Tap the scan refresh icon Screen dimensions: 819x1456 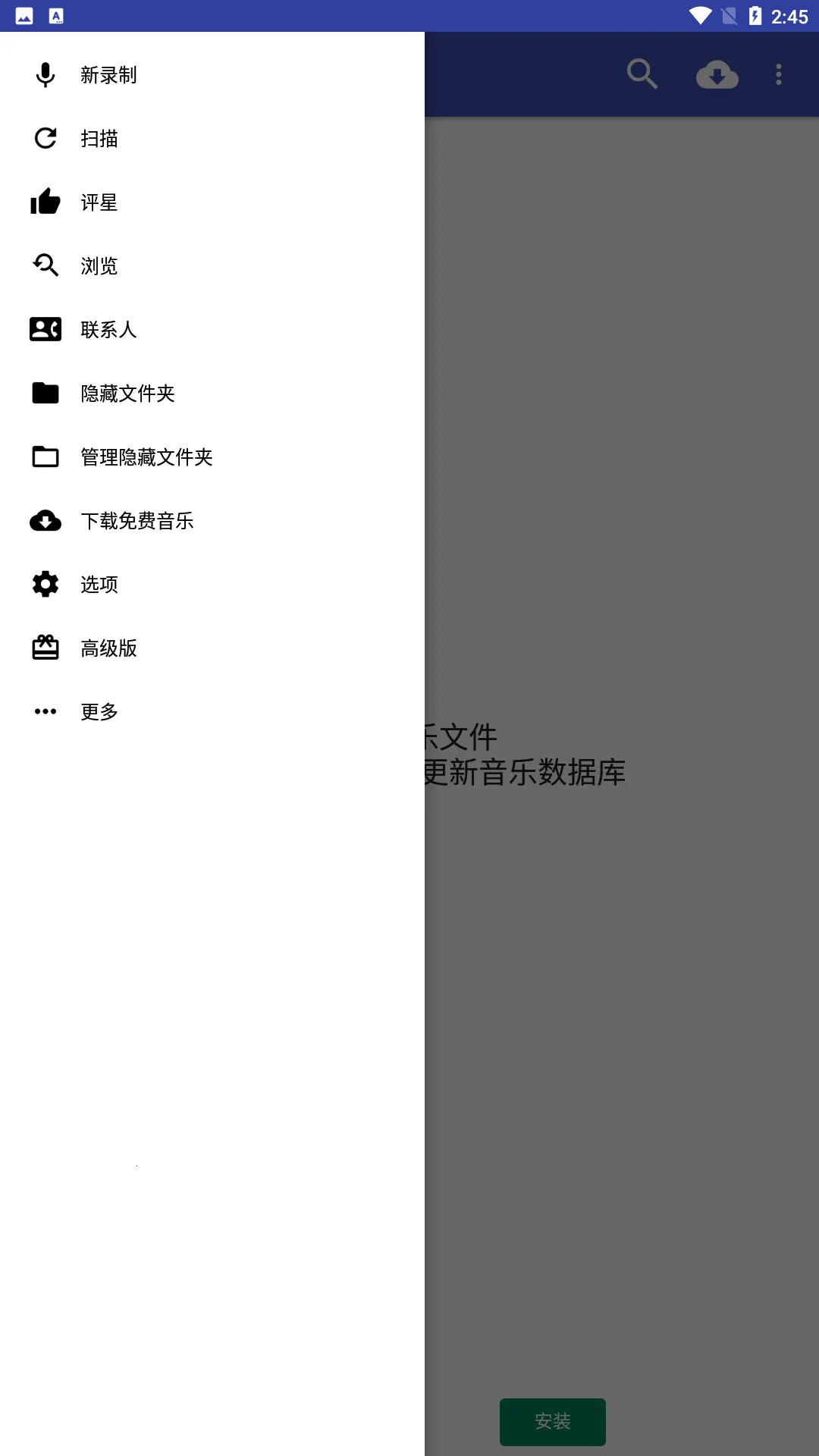tap(45, 138)
